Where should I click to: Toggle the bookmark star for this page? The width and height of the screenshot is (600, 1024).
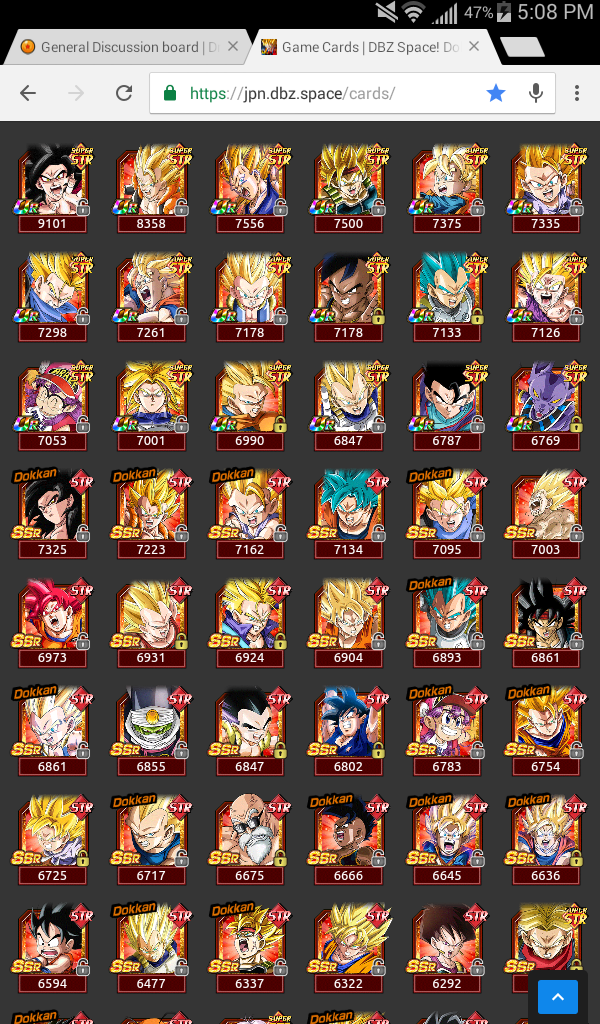496,93
